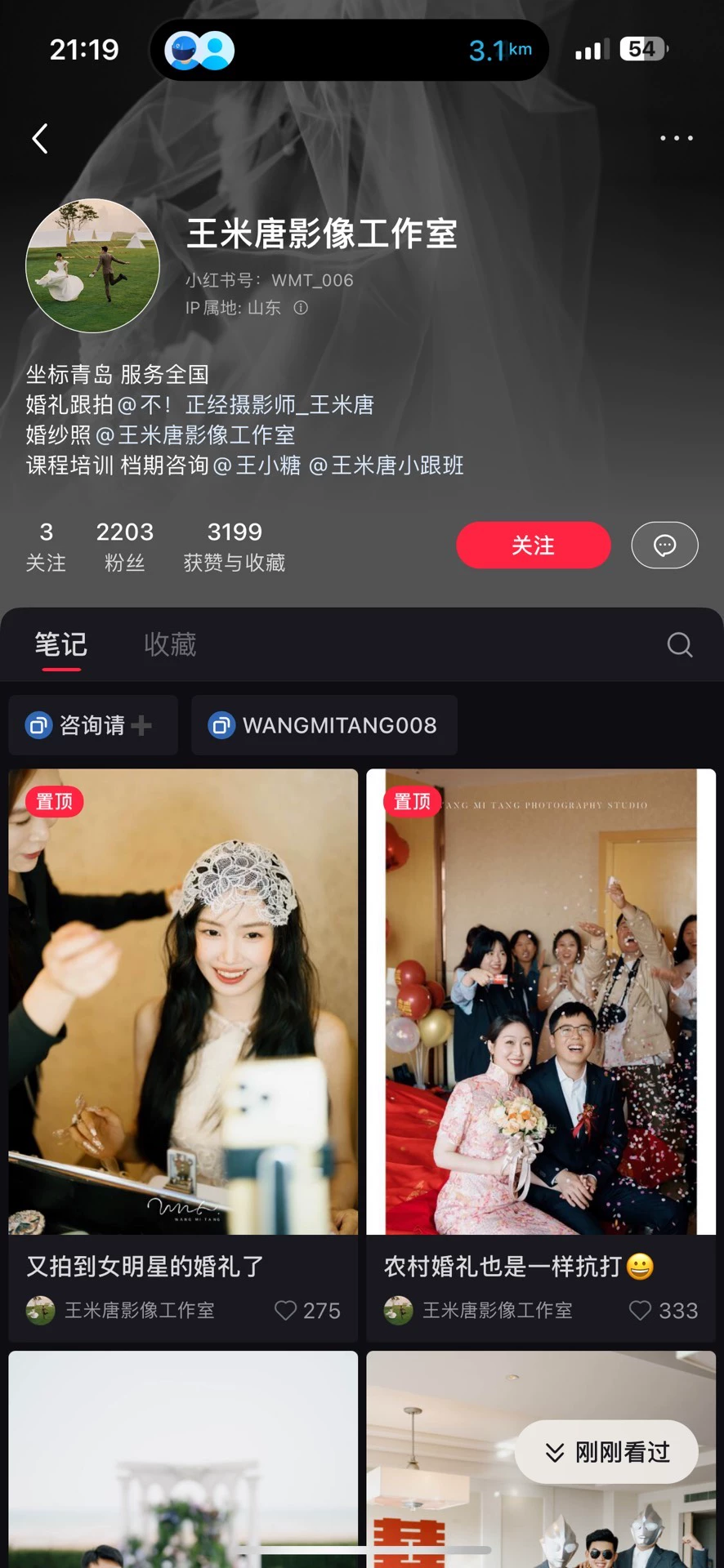Open the three-dot overflow menu
Viewport: 724px width, 1568px height.
click(x=677, y=138)
